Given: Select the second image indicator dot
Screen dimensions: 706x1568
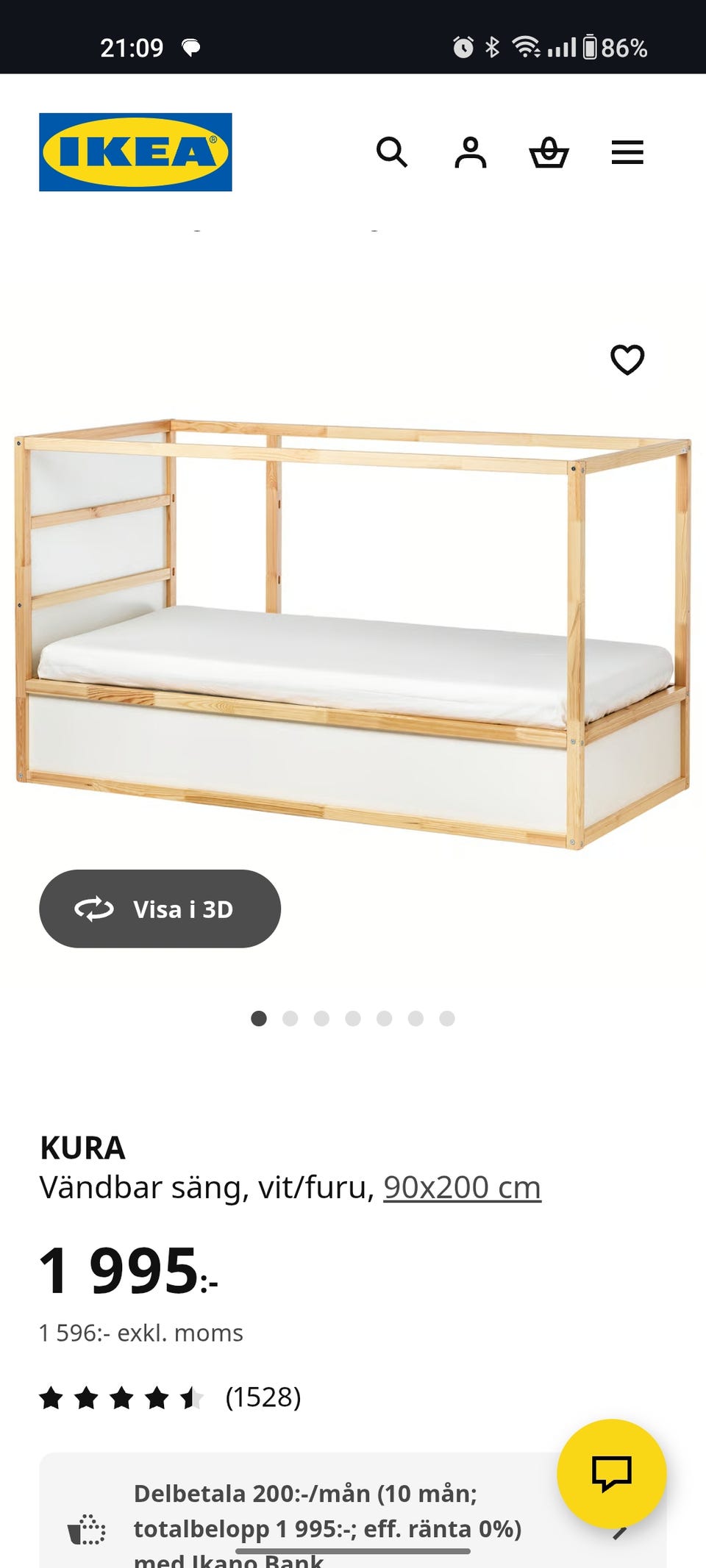Looking at the screenshot, I should click(x=290, y=1018).
